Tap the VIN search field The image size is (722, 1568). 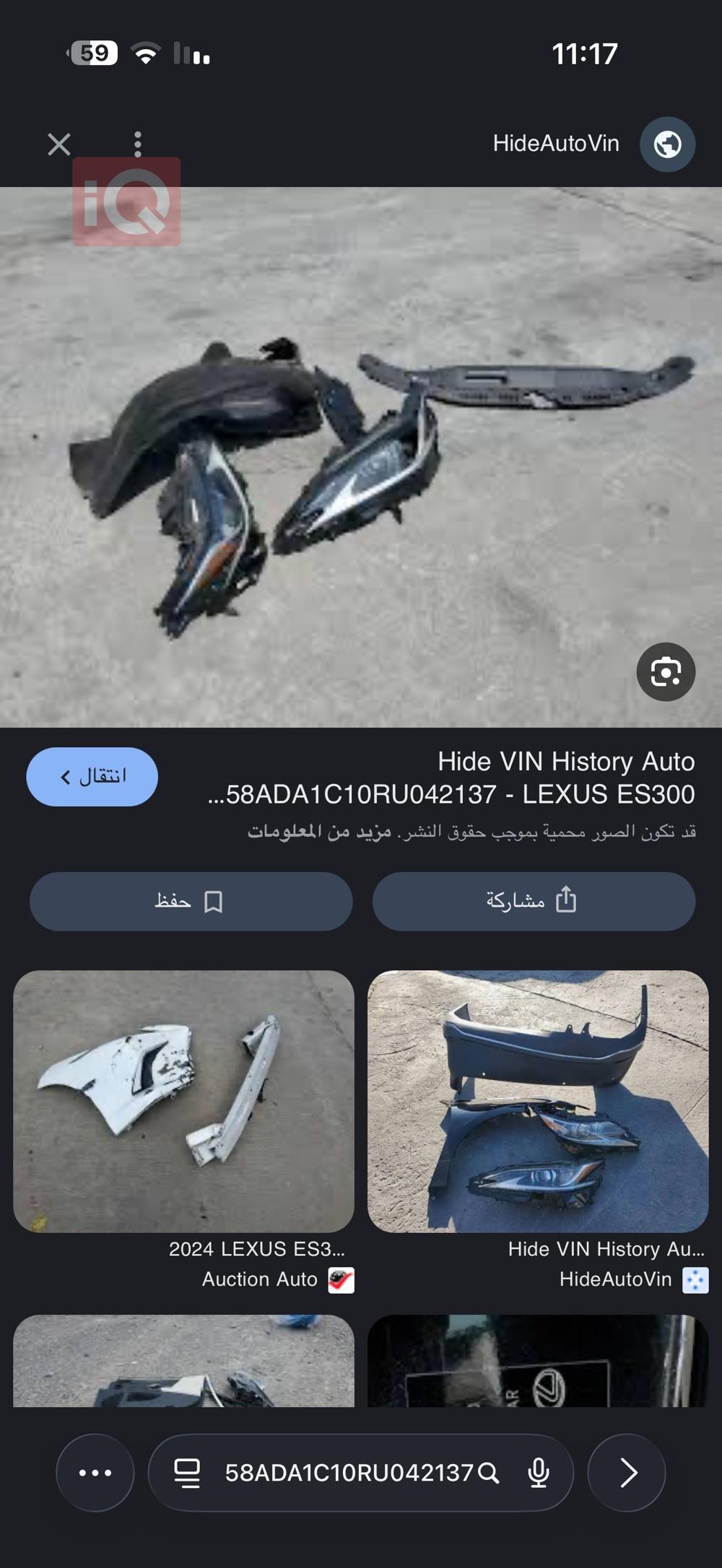[x=347, y=1473]
